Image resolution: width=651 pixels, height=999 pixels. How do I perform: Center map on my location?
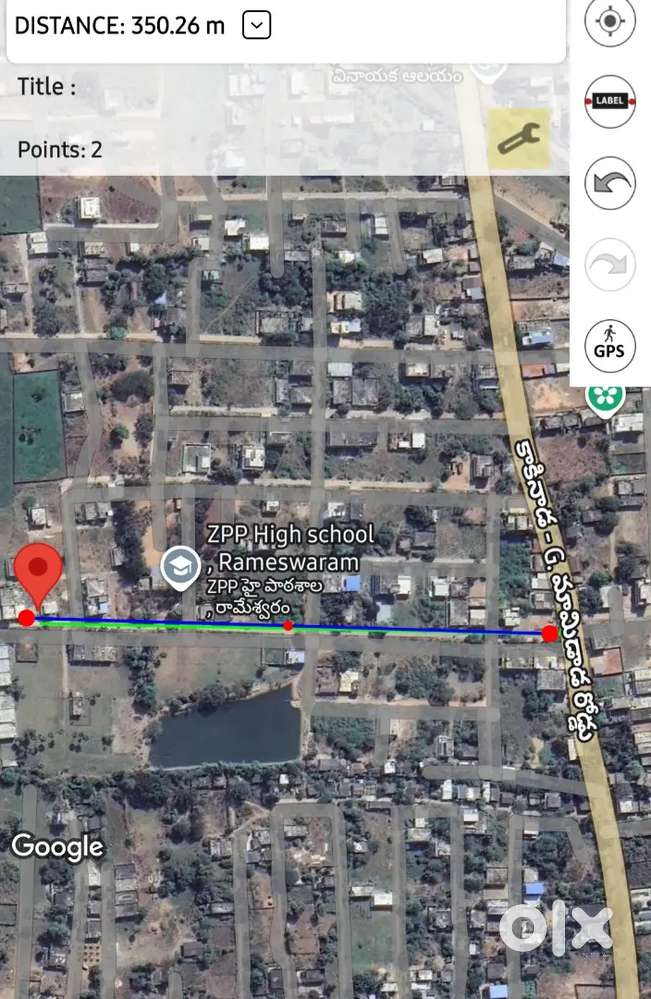(x=610, y=23)
